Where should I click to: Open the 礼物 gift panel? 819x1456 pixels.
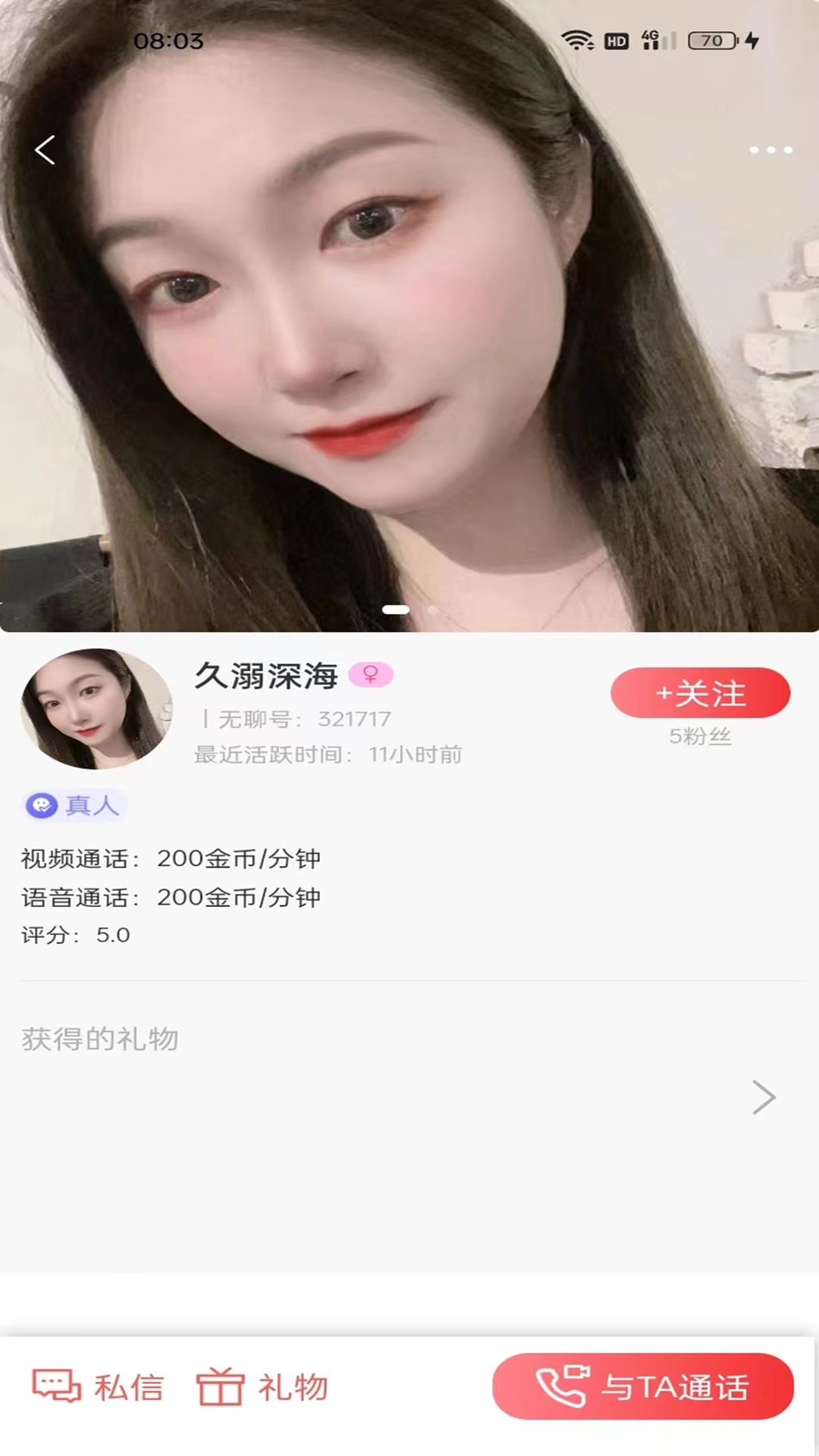pyautogui.click(x=262, y=1387)
